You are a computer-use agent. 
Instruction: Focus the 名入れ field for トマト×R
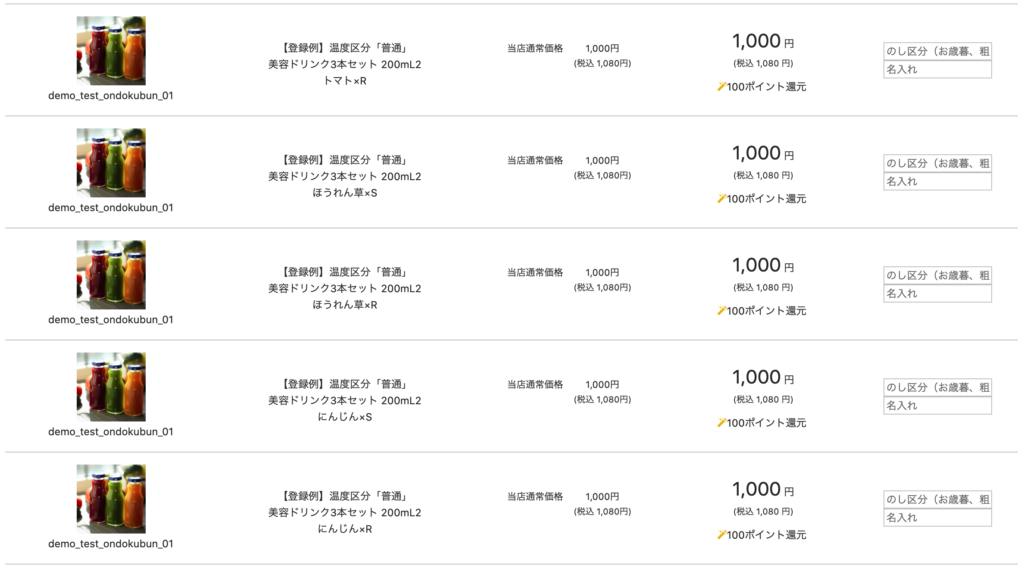point(937,70)
